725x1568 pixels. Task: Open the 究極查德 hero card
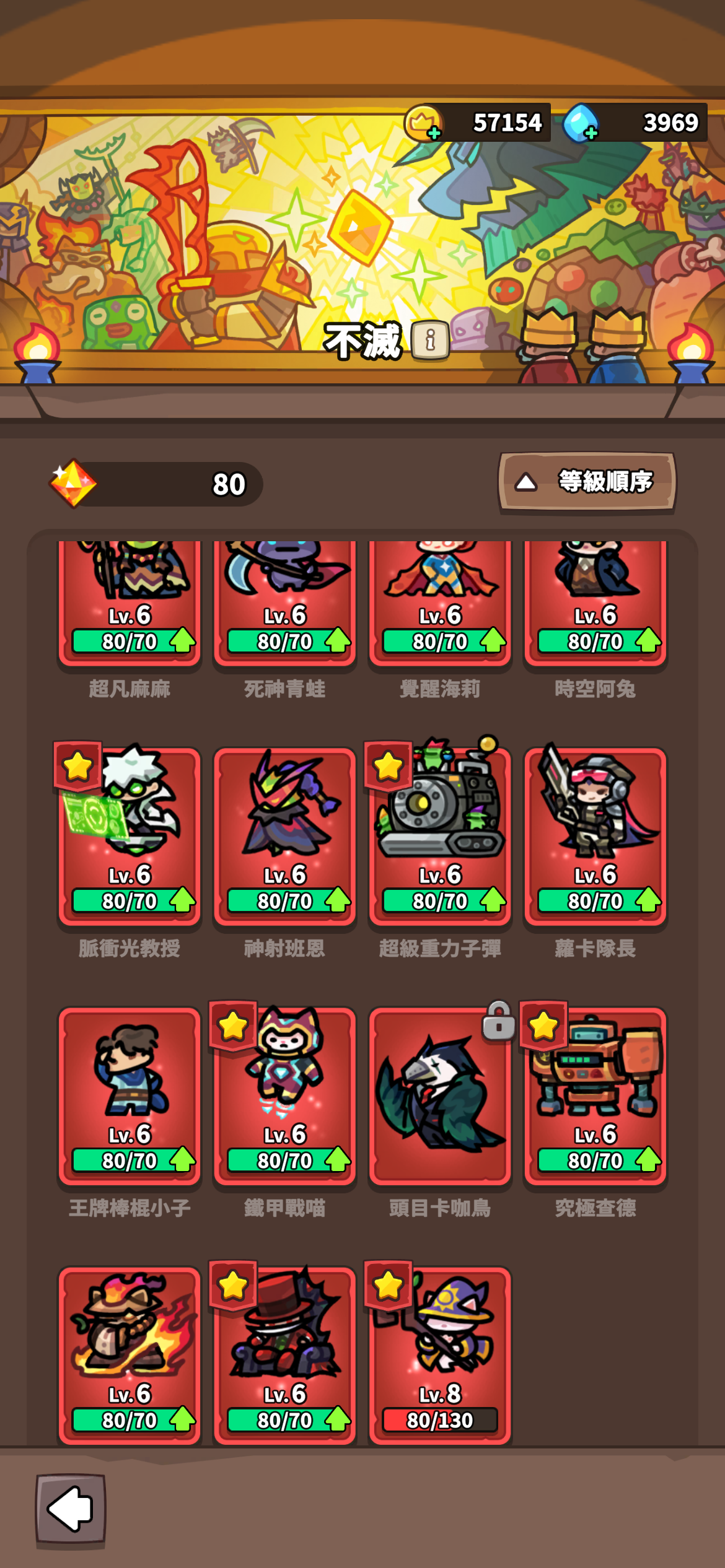[595, 1095]
